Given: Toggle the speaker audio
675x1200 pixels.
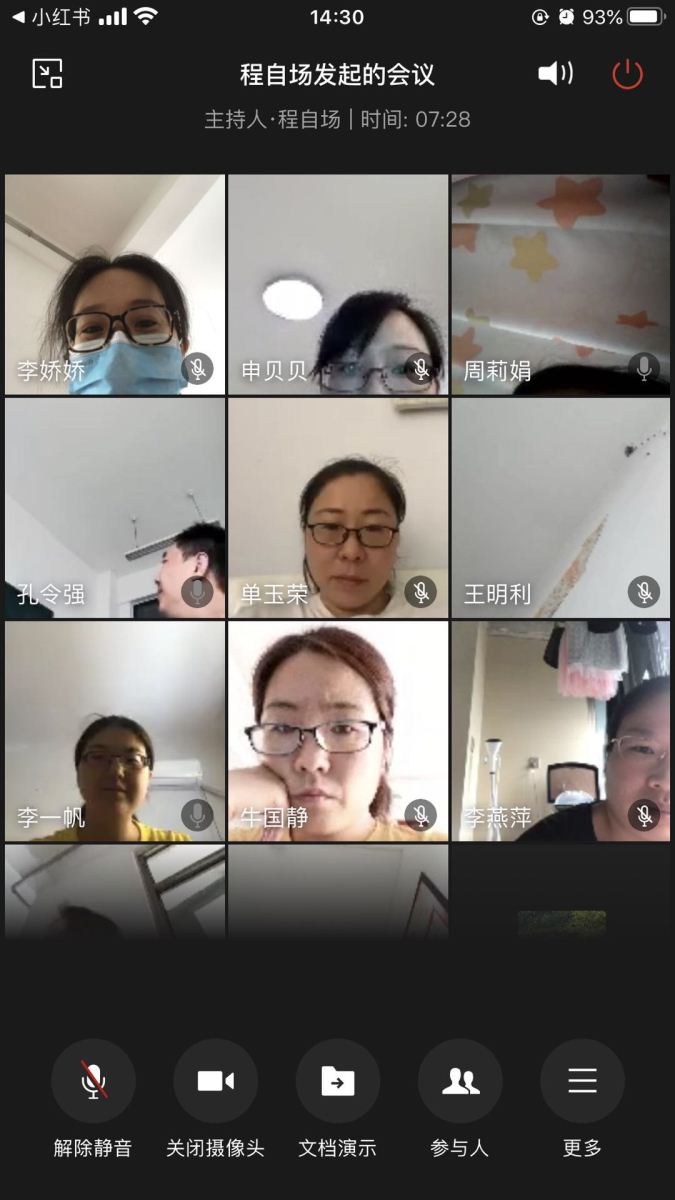Looking at the screenshot, I should click(555, 74).
